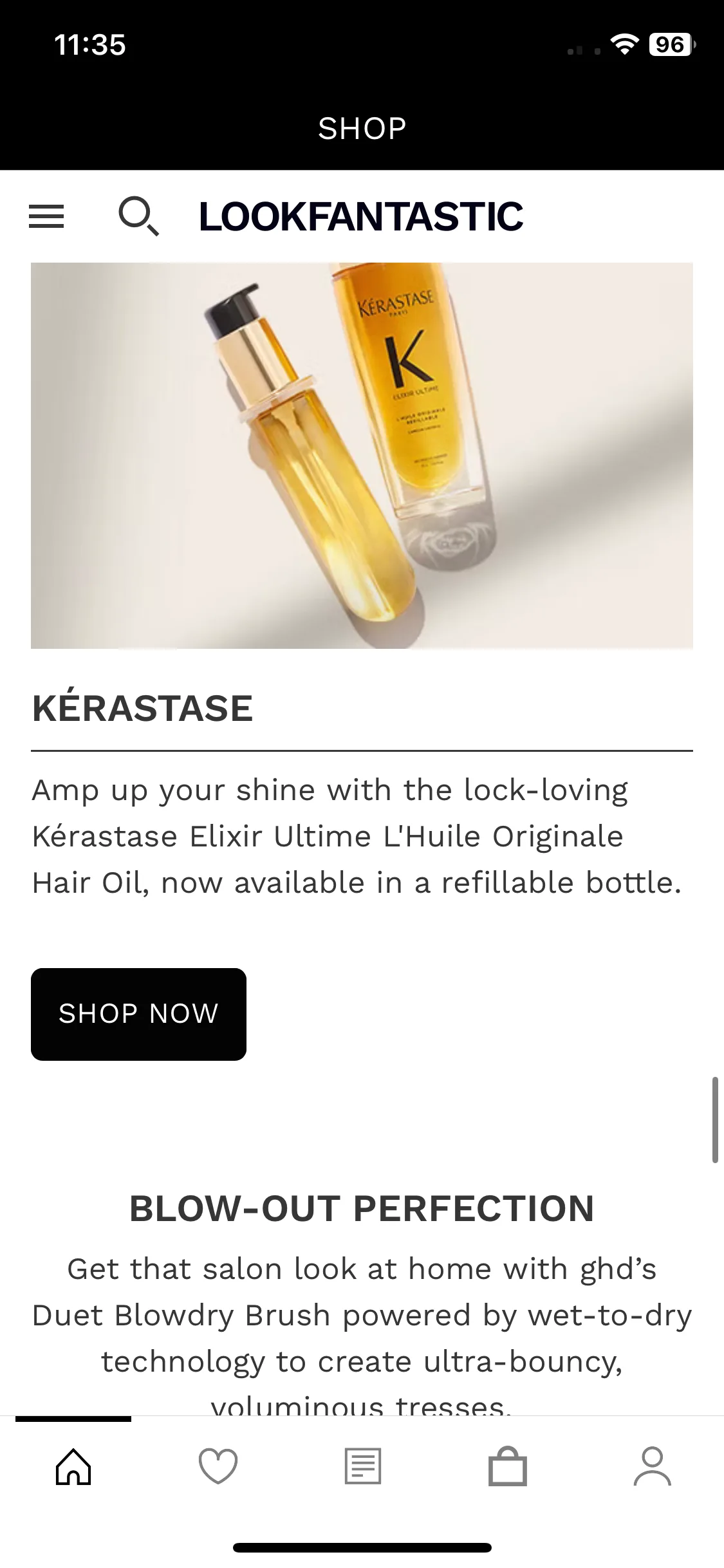
Task: Open the hamburger menu
Action: [46, 216]
